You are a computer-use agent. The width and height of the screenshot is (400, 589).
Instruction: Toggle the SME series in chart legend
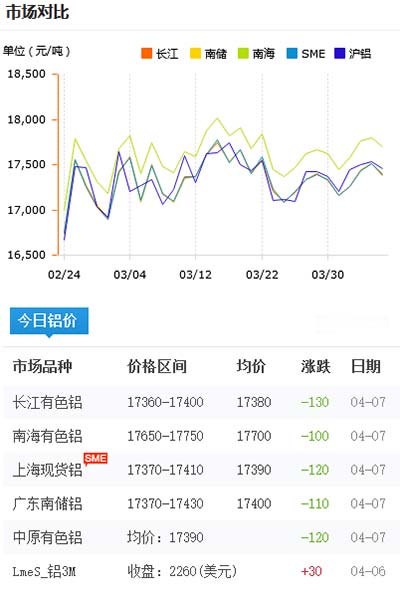coord(306,54)
